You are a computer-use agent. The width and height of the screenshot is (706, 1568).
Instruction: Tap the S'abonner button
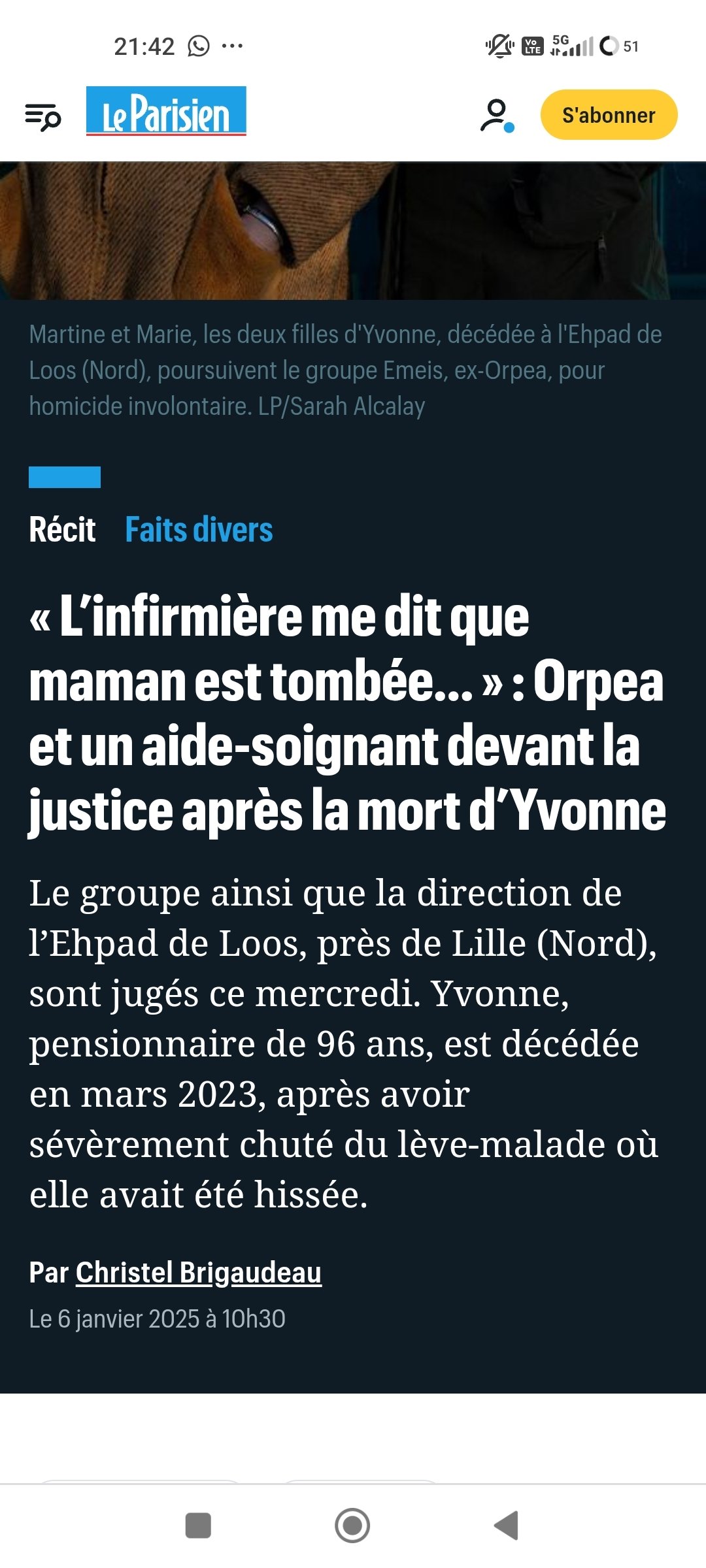click(609, 115)
